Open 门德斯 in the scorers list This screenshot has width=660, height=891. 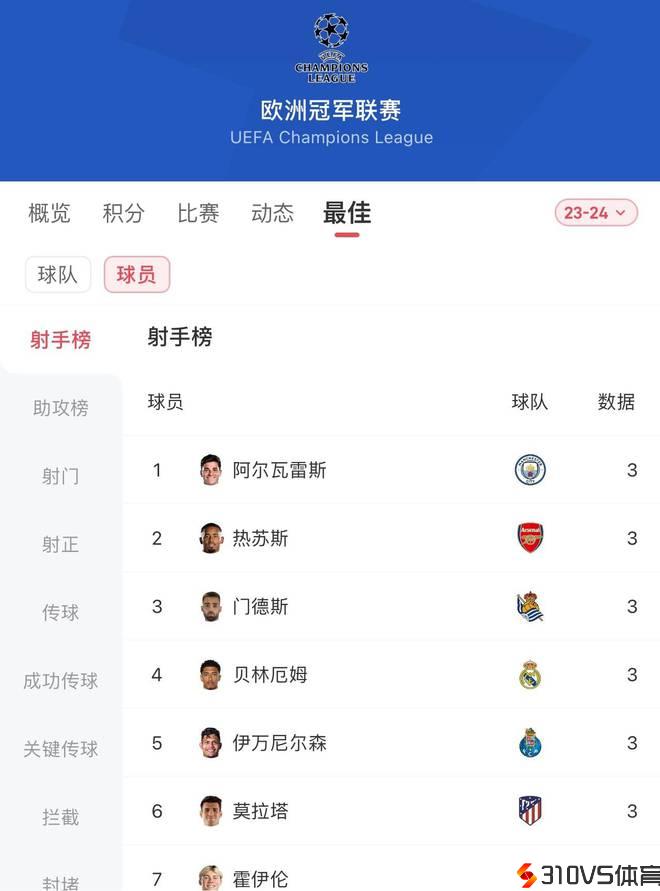(x=260, y=606)
